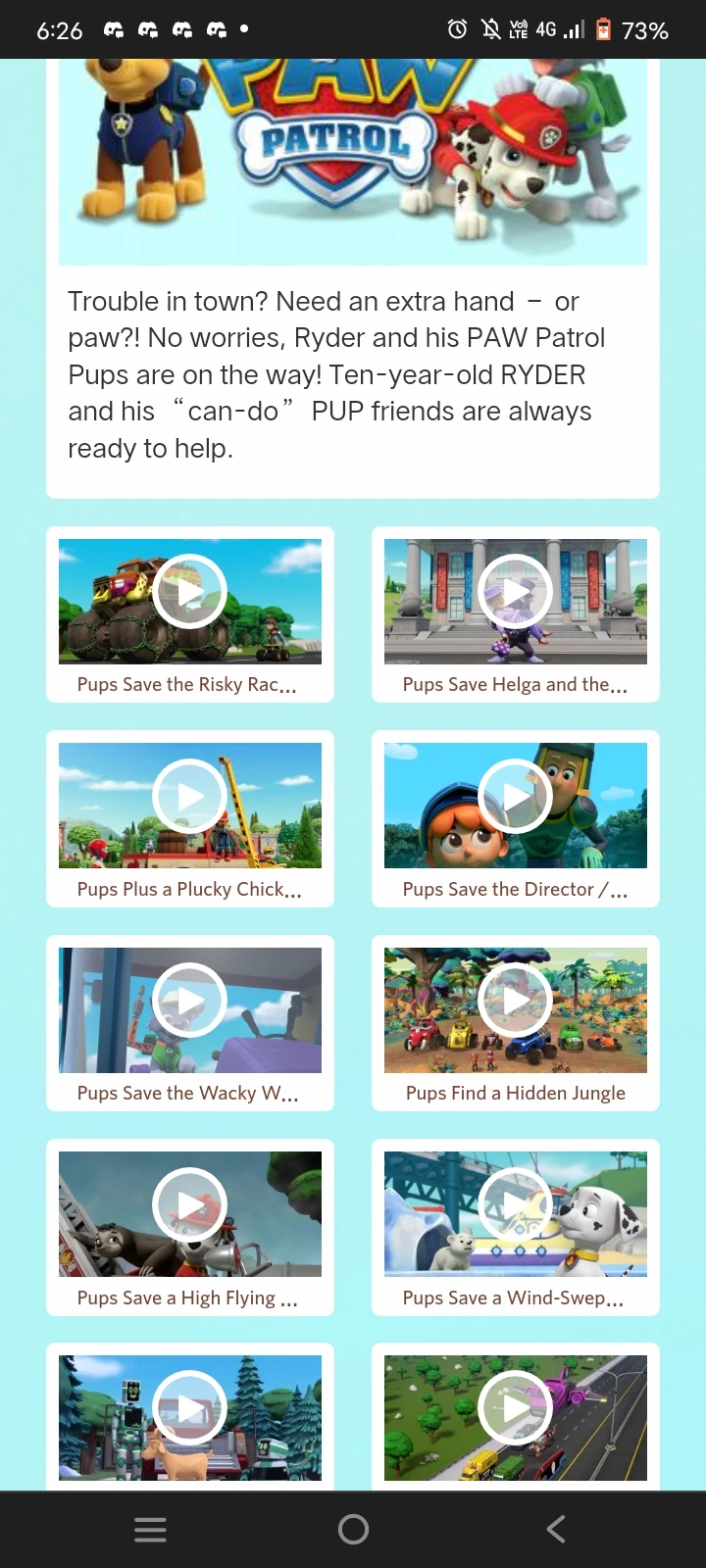The image size is (706, 1568).
Task: Play the video with highway traffic scene
Action: point(516,1408)
